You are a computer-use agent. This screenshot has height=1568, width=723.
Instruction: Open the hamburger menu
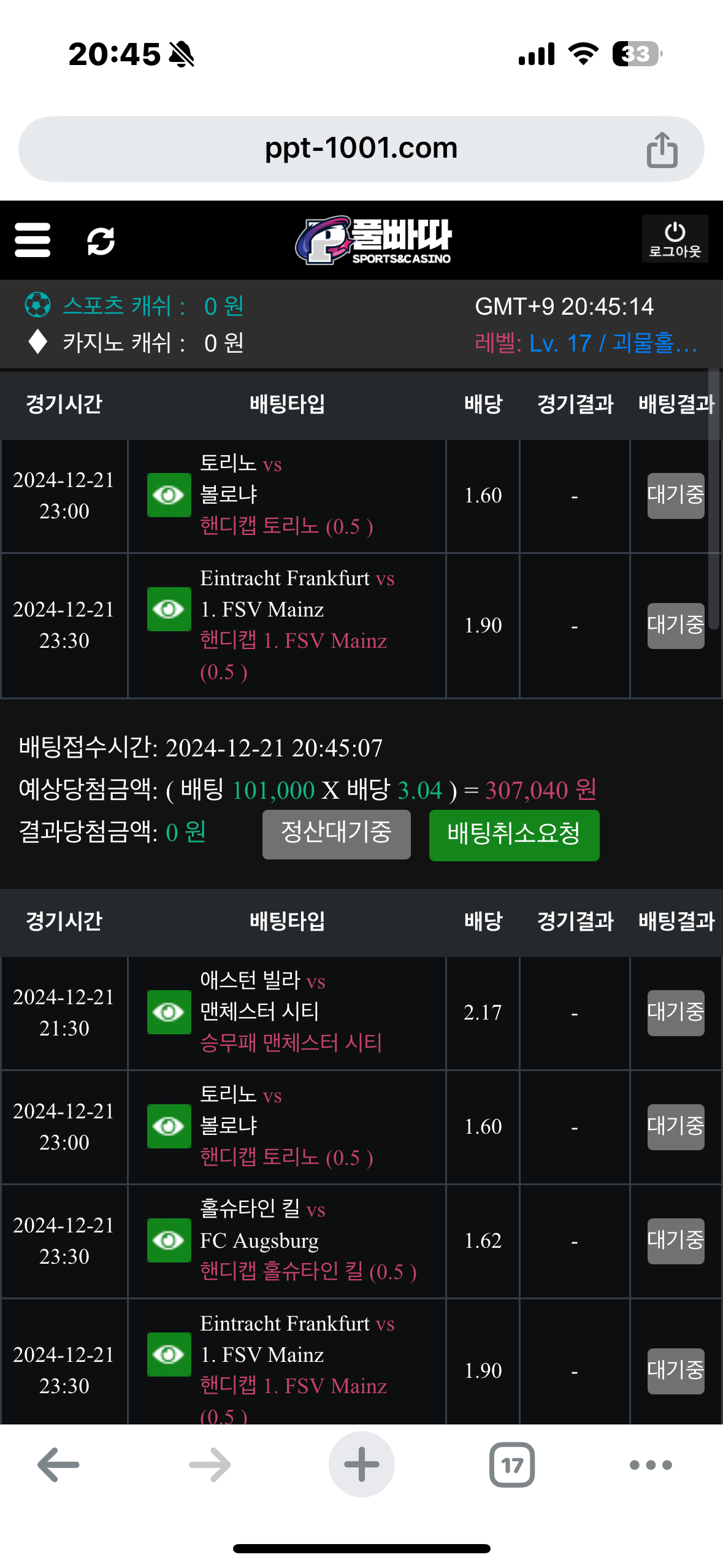pos(33,240)
